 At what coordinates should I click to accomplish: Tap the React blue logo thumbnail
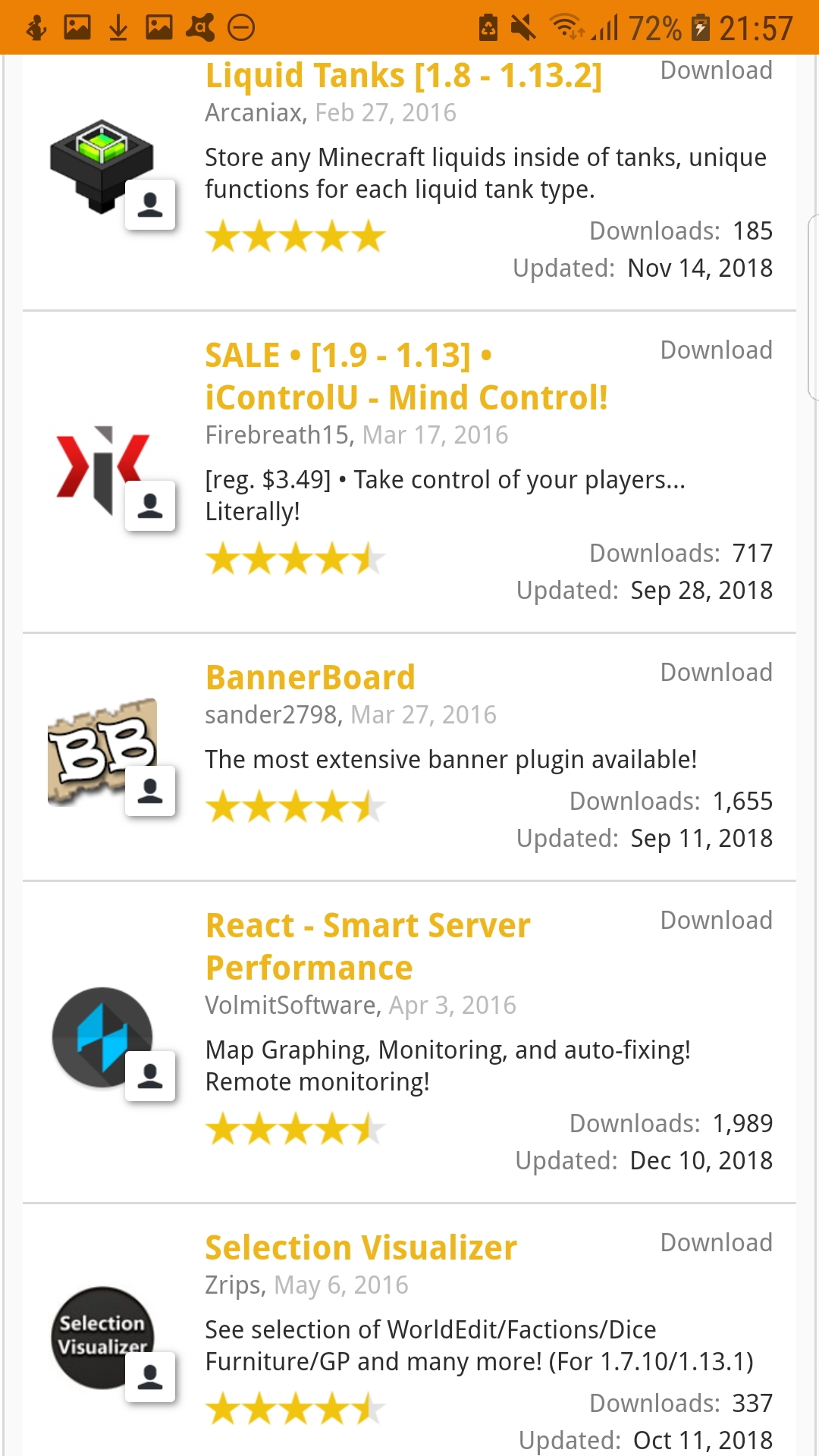102,1037
